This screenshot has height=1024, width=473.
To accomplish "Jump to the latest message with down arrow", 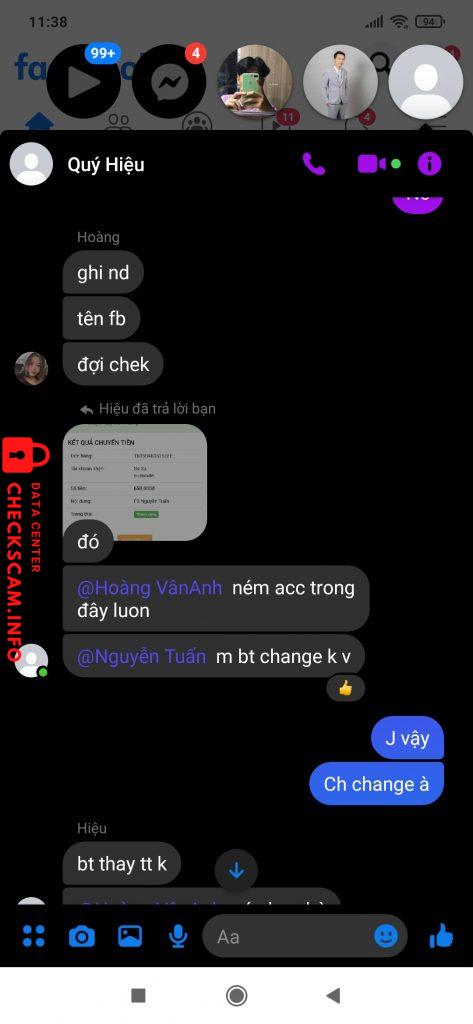I will pos(236,871).
